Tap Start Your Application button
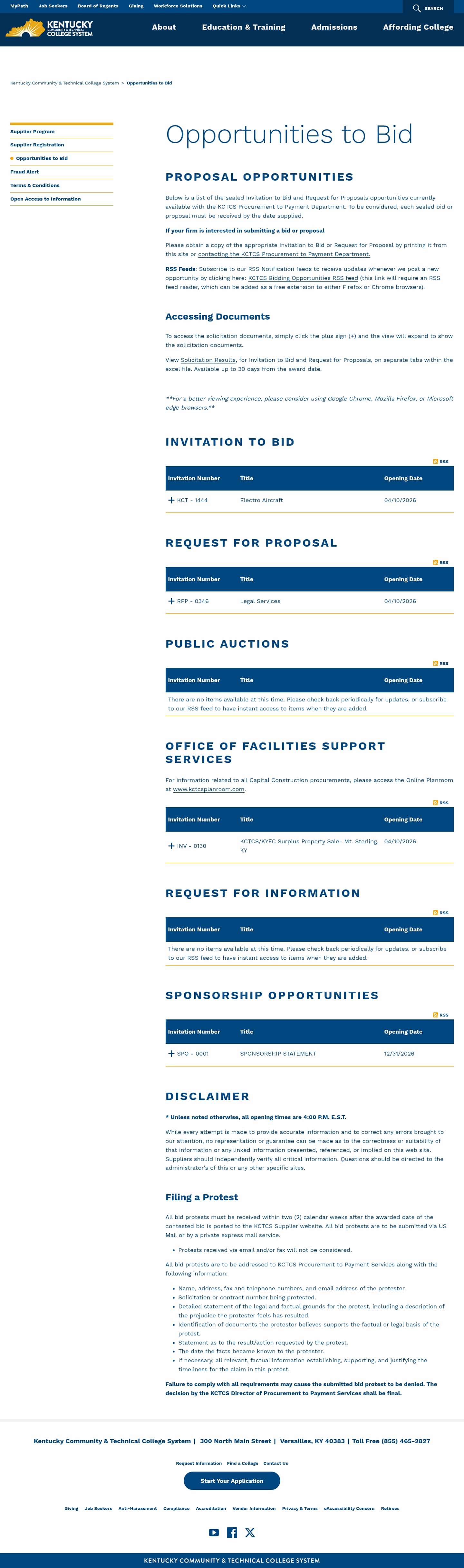This screenshot has height=1568, width=464. tap(232, 1481)
